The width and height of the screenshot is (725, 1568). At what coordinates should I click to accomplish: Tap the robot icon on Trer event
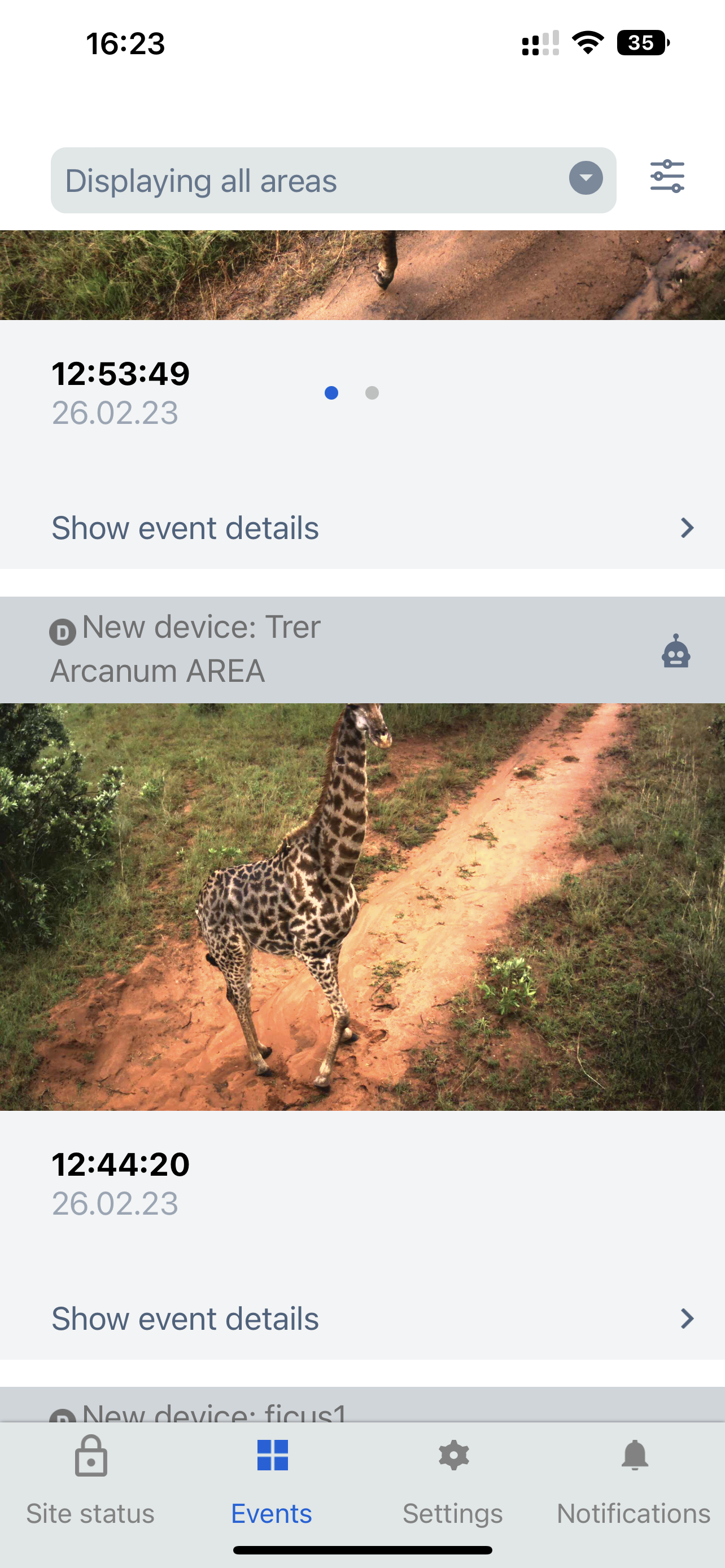675,651
